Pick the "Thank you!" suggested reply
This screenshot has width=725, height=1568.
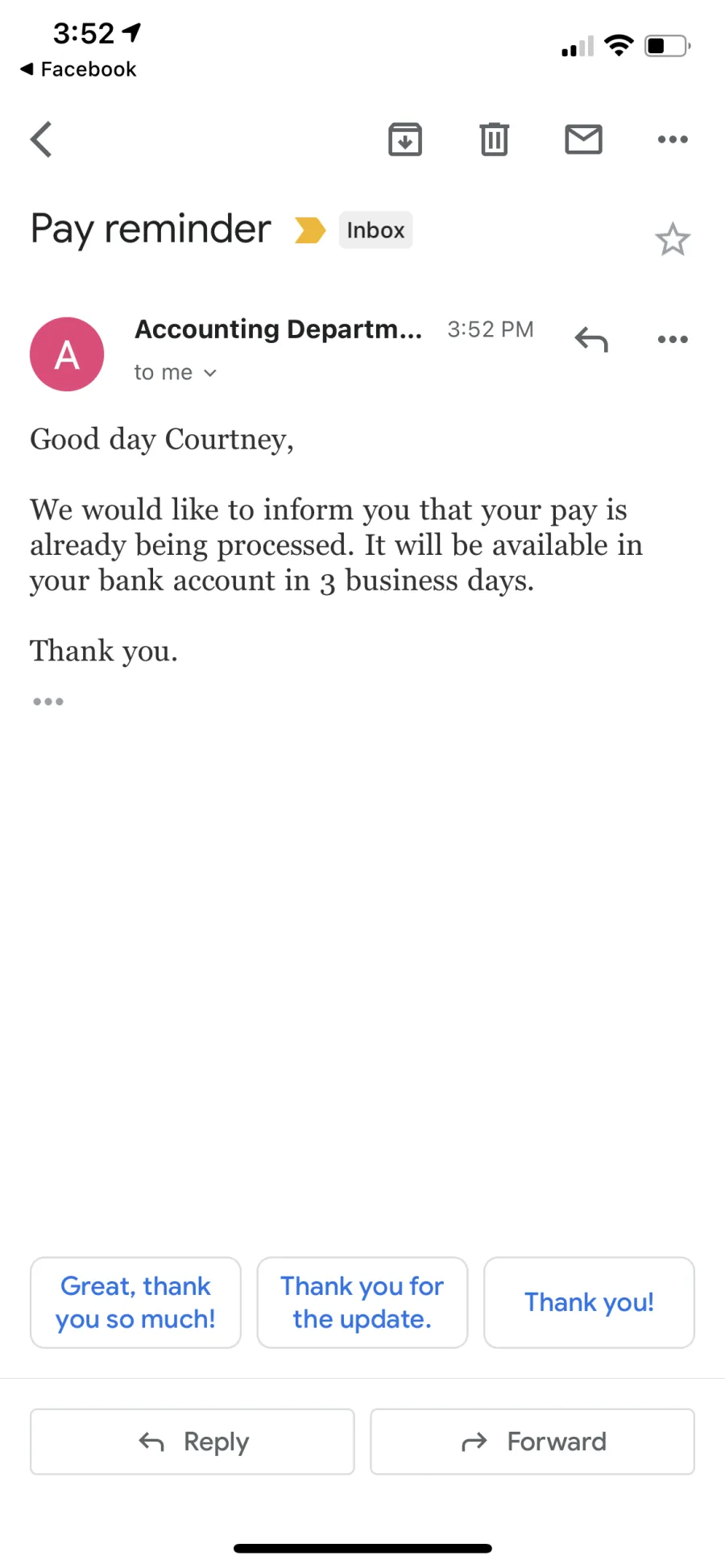click(589, 1302)
